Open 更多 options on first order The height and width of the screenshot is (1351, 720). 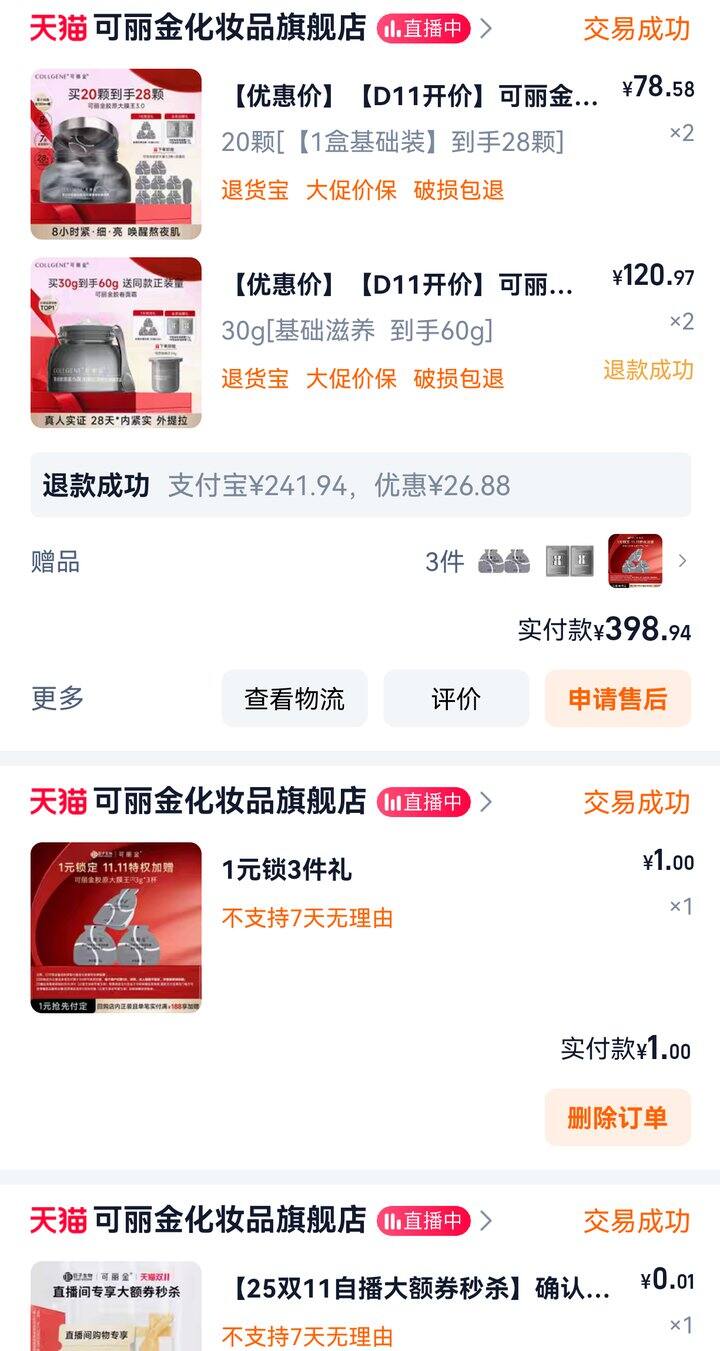pos(58,698)
